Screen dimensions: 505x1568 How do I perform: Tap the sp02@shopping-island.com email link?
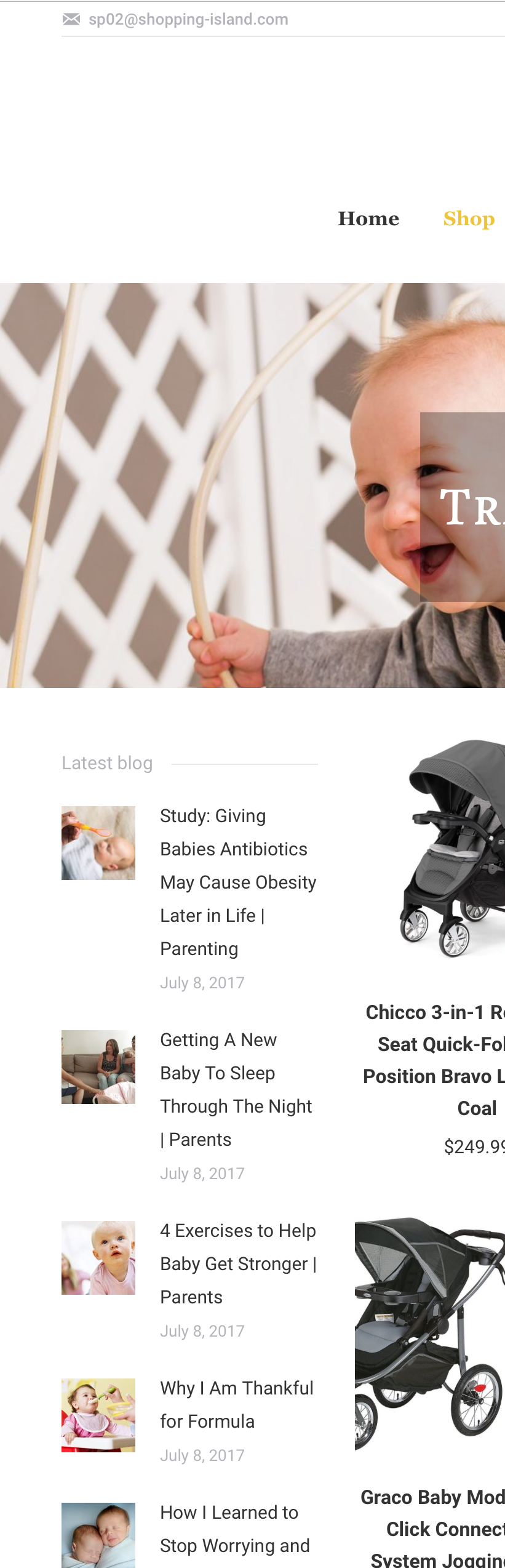[188, 20]
